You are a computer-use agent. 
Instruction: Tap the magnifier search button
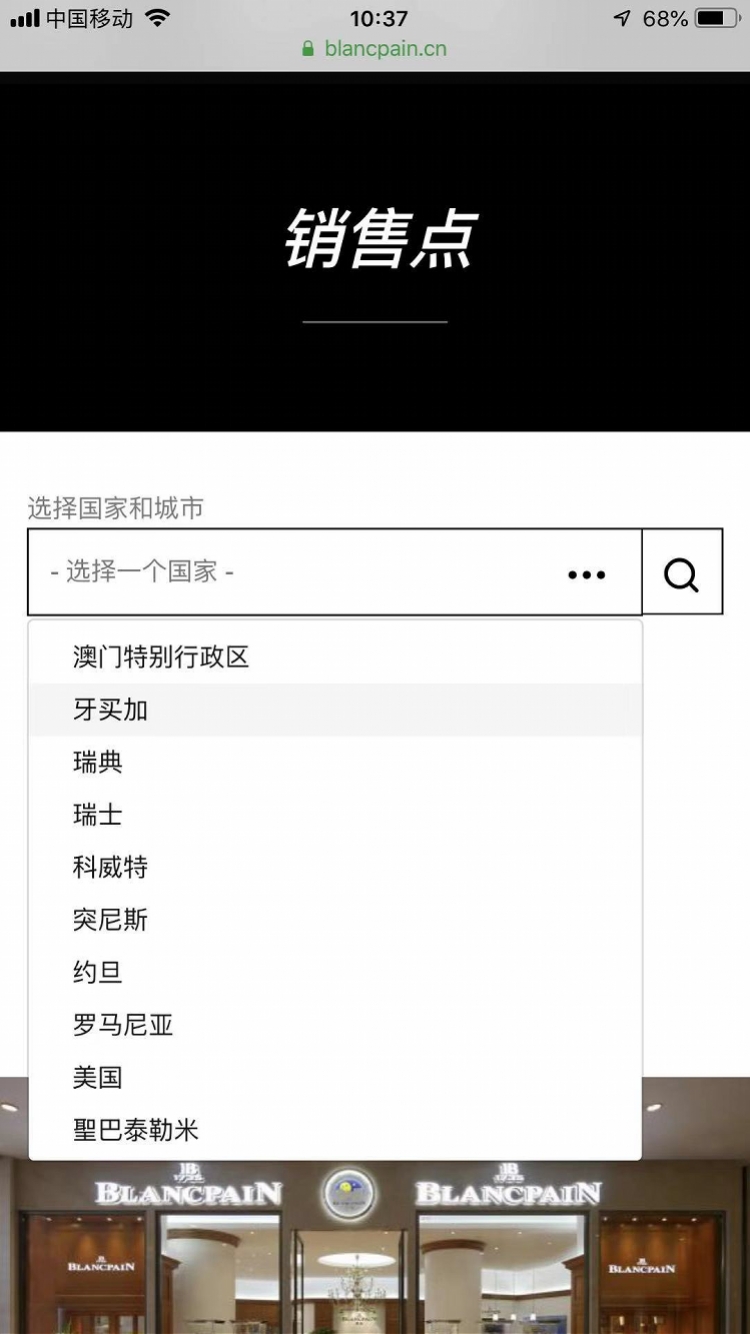(x=682, y=572)
